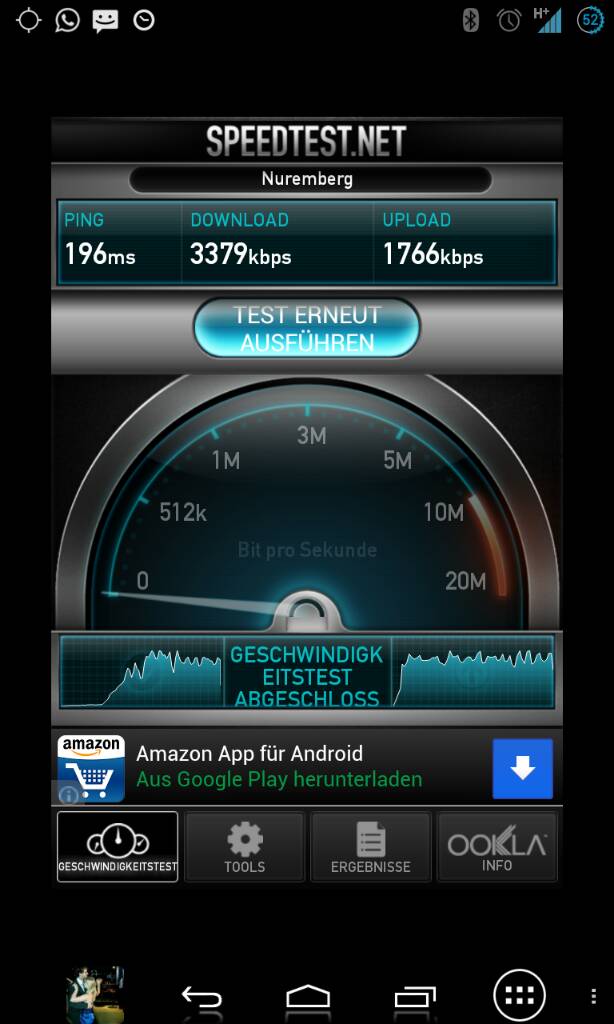The image size is (614, 1024).
Task: Open the app drawer grid button
Action: click(519, 995)
